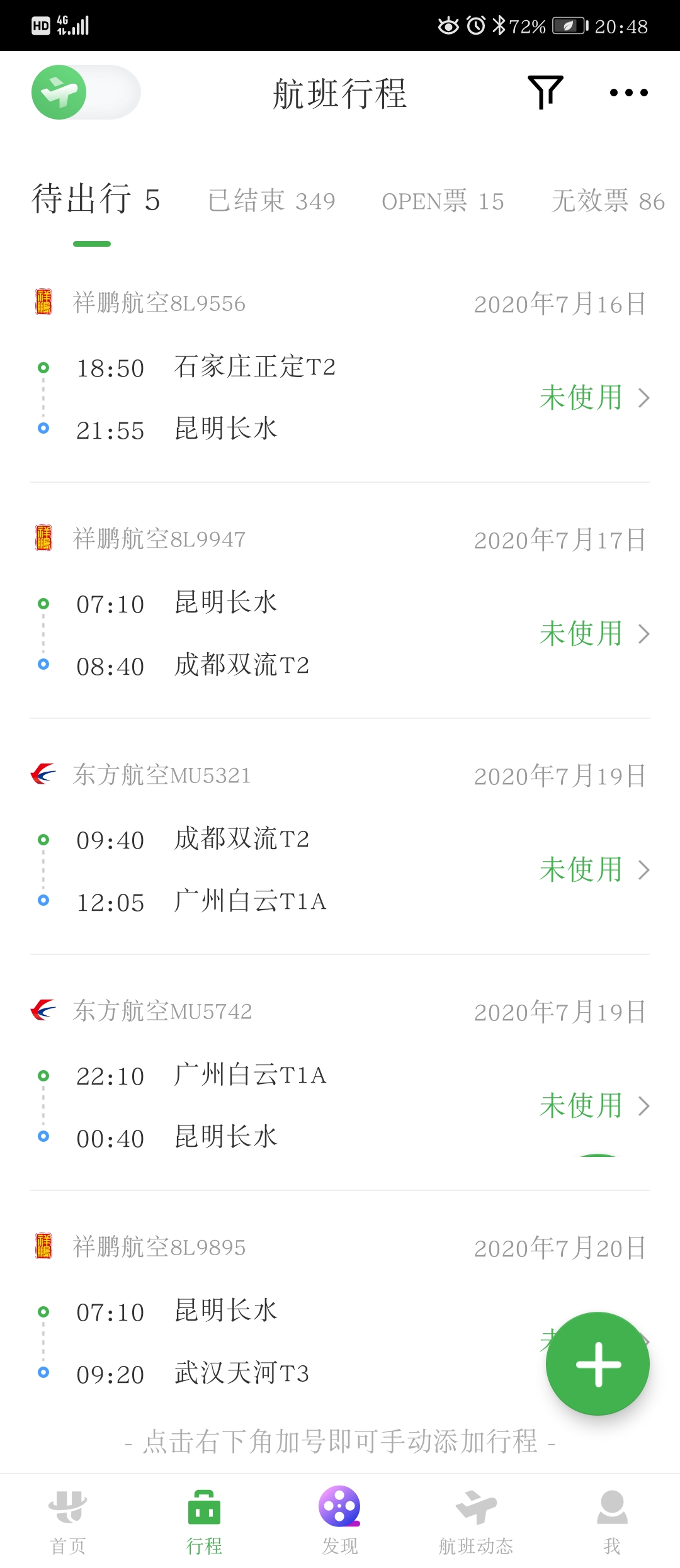Open the filter icon

[545, 93]
